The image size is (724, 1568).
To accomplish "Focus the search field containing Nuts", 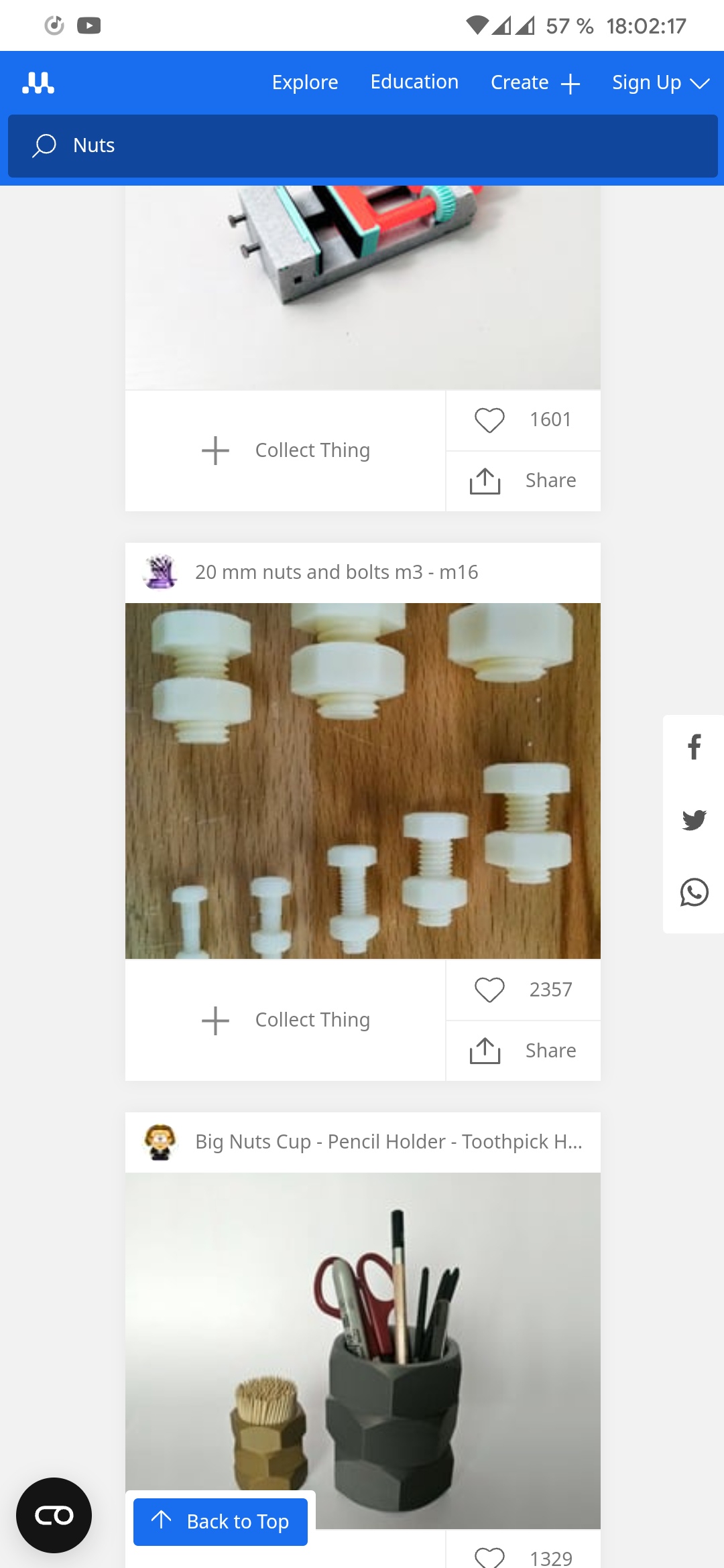I will tap(363, 145).
